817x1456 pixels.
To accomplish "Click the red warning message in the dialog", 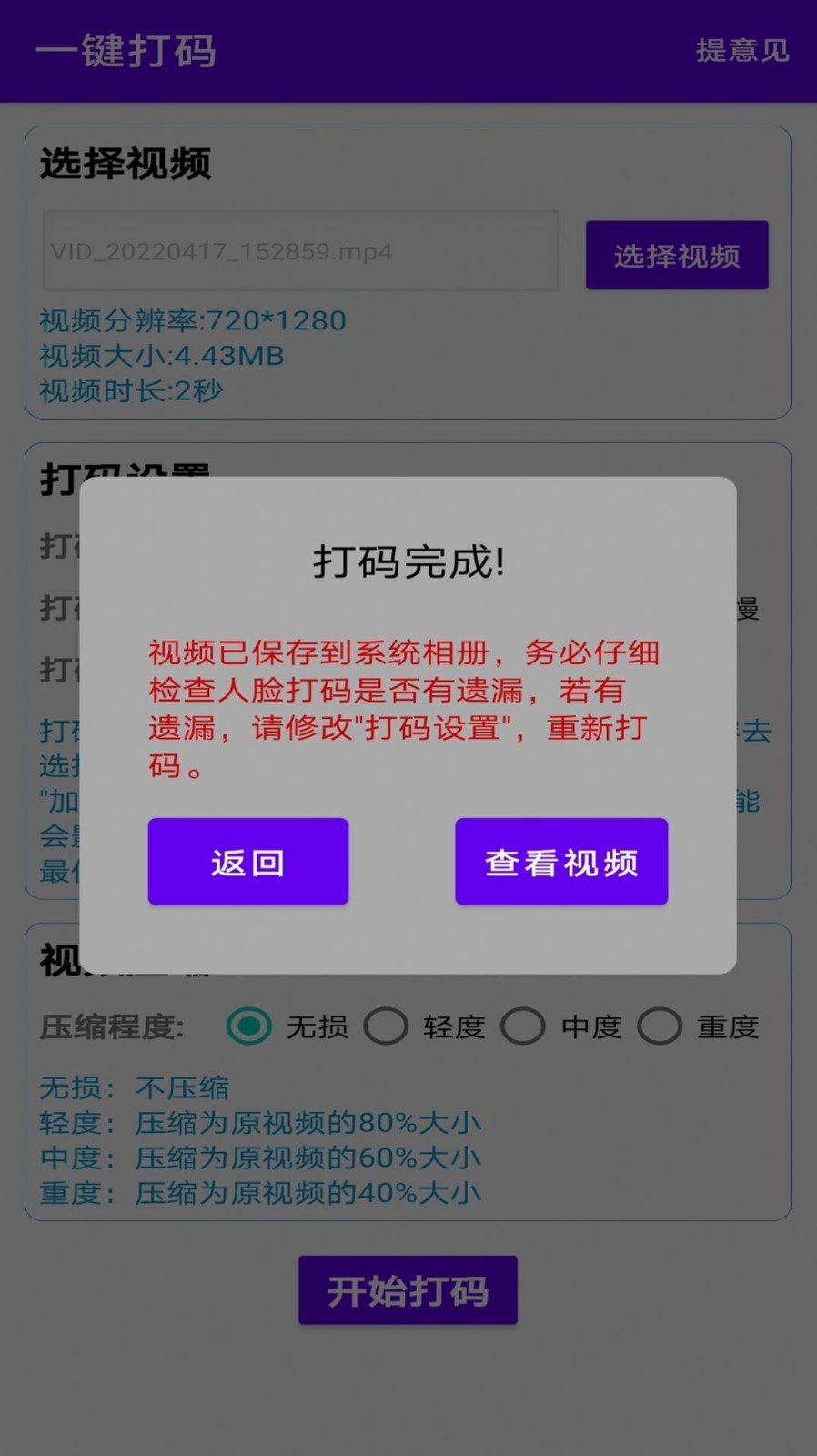I will 406,708.
